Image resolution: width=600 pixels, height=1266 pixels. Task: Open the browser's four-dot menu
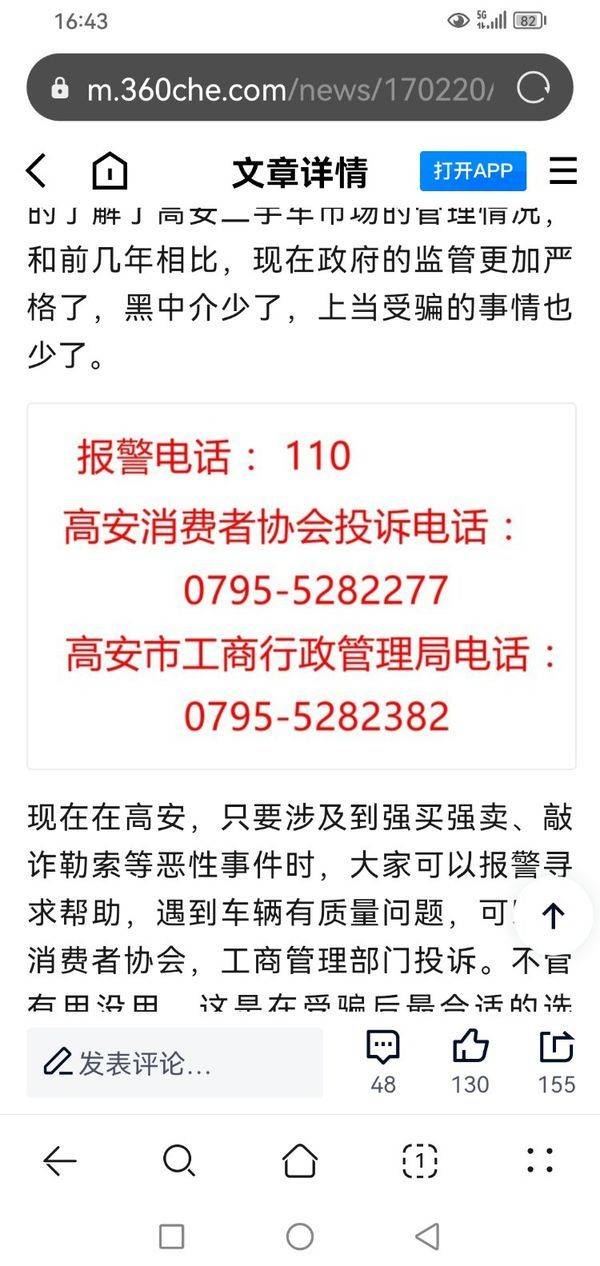540,1160
